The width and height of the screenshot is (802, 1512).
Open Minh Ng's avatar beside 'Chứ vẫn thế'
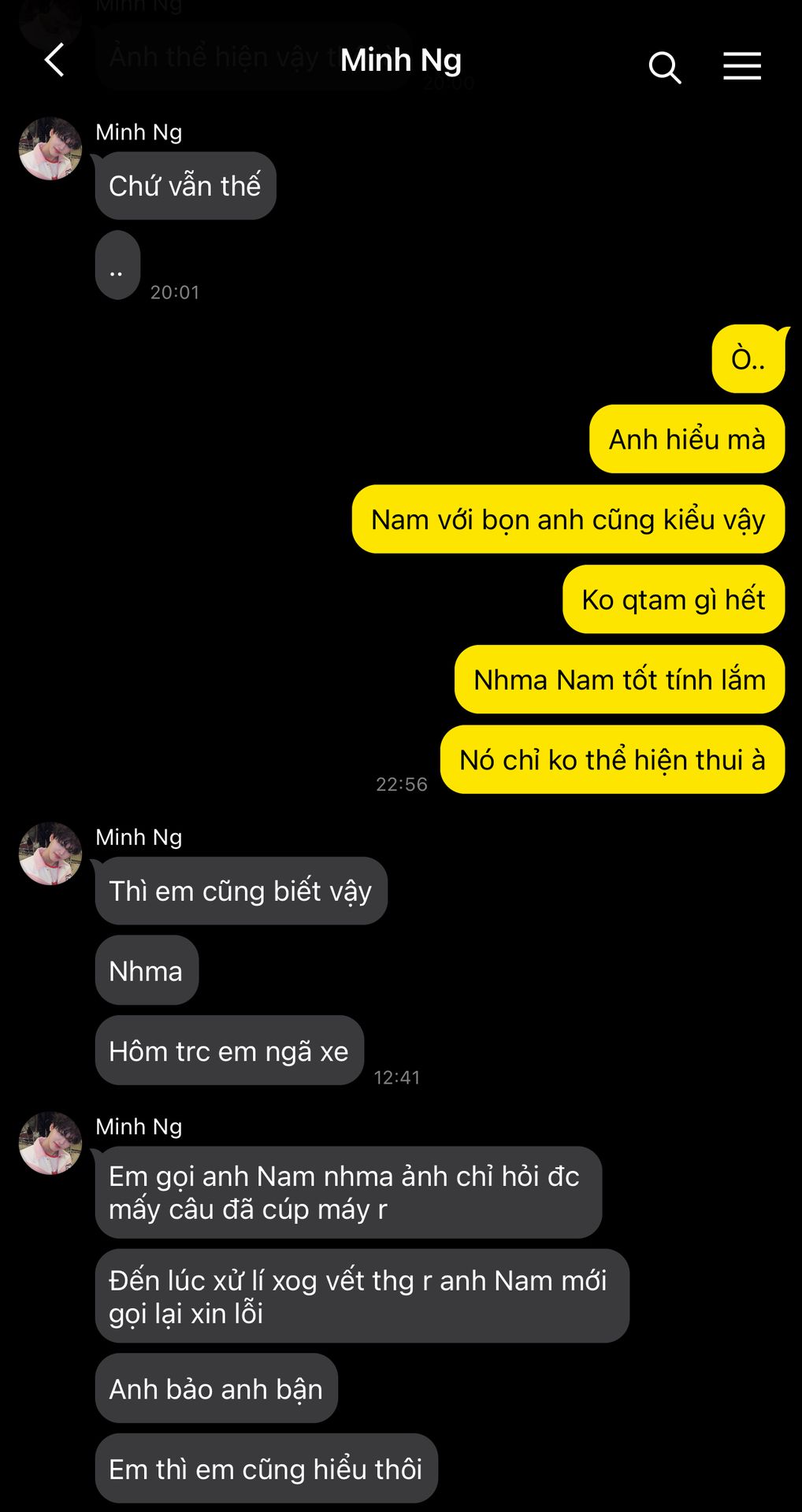pyautogui.click(x=50, y=149)
